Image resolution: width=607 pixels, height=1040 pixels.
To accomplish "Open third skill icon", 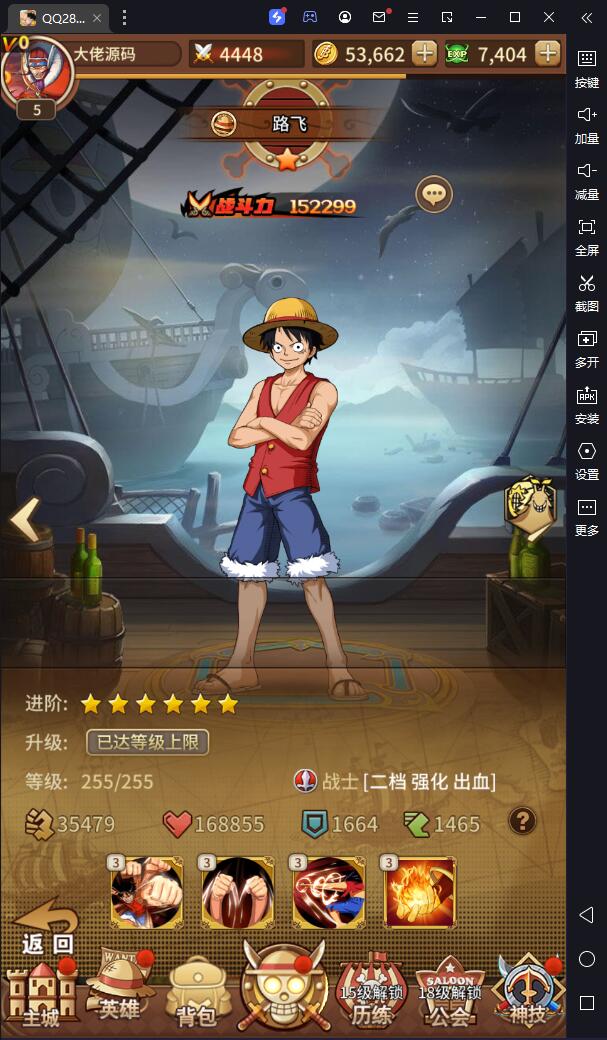I will (328, 892).
